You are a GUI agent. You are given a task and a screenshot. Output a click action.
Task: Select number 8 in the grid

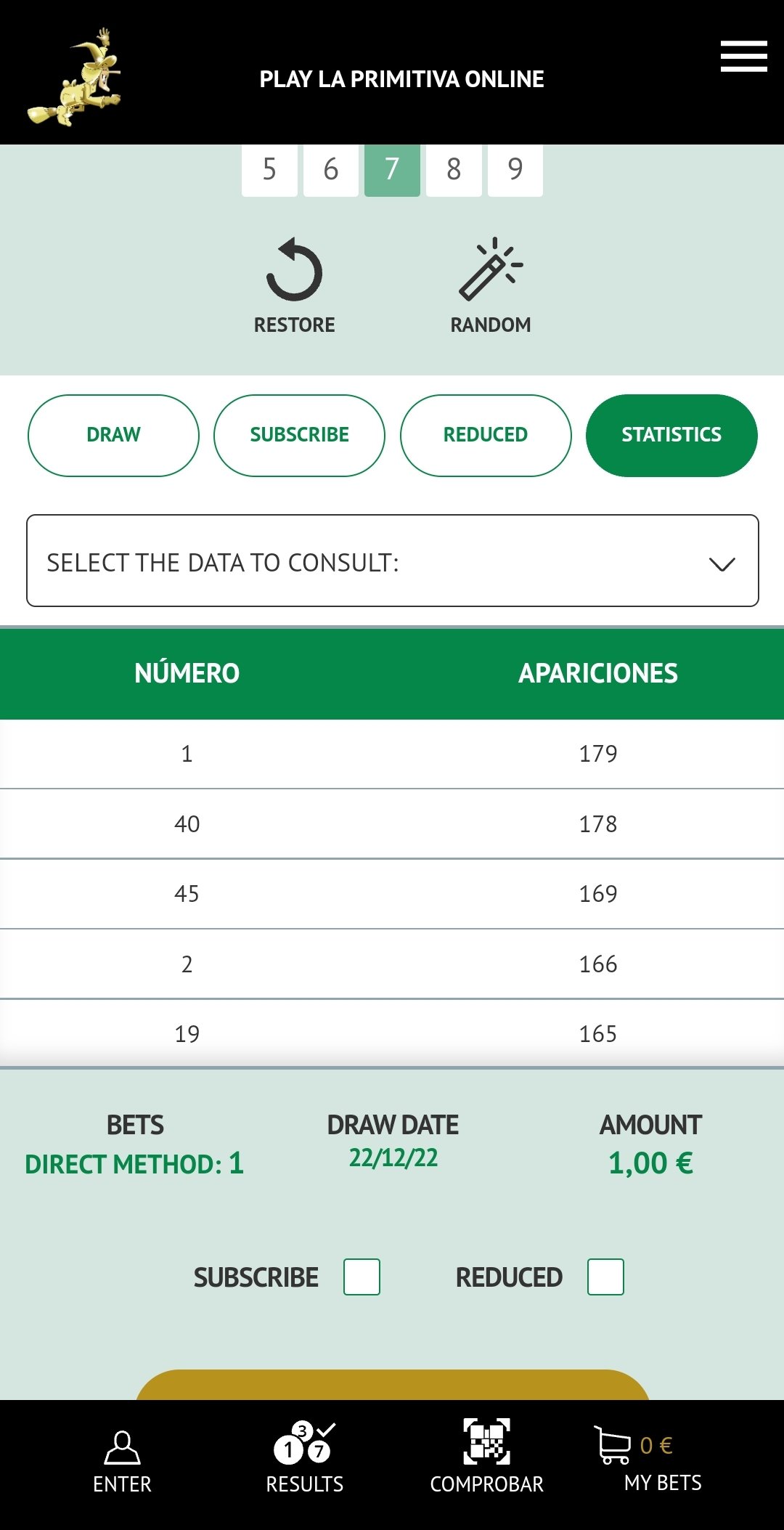454,170
